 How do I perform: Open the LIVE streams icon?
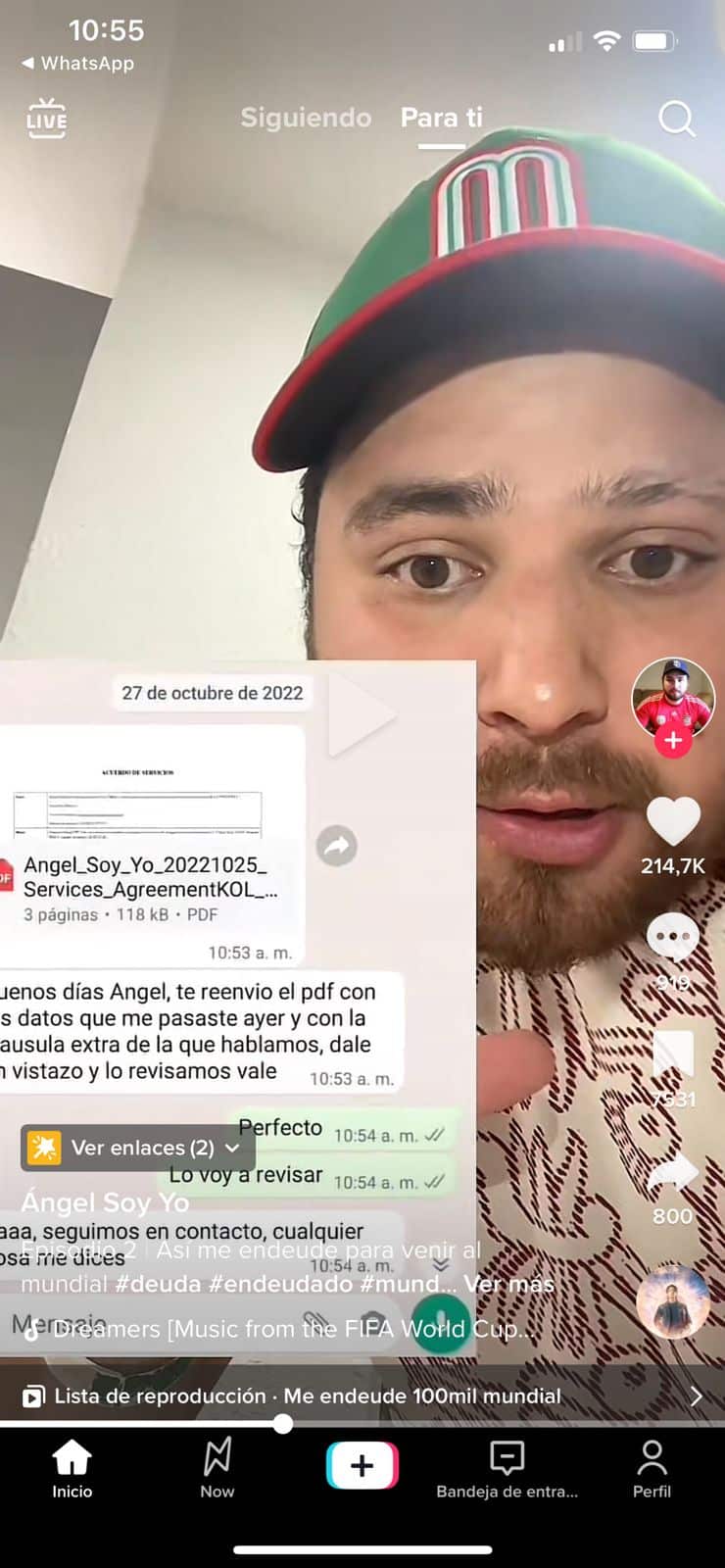46,119
